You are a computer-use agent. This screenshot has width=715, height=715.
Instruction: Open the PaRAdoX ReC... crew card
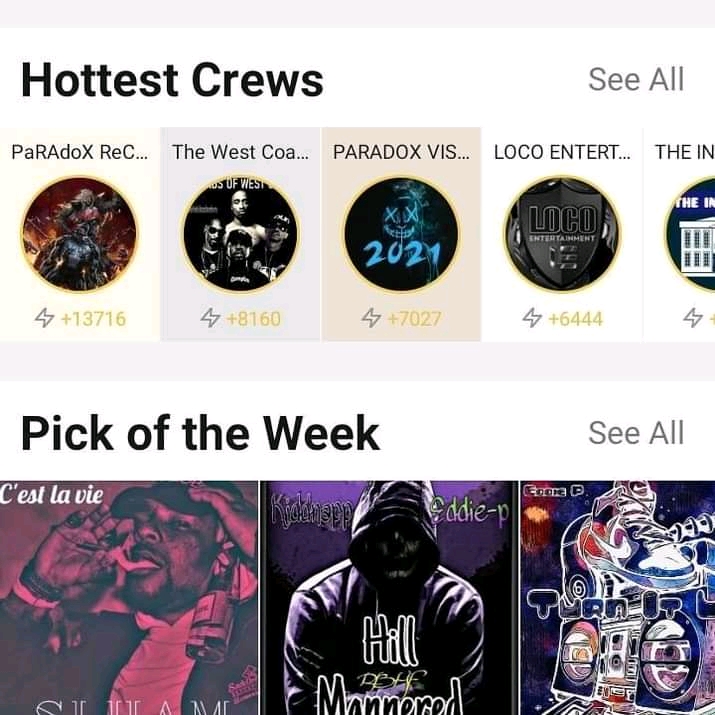(x=80, y=234)
